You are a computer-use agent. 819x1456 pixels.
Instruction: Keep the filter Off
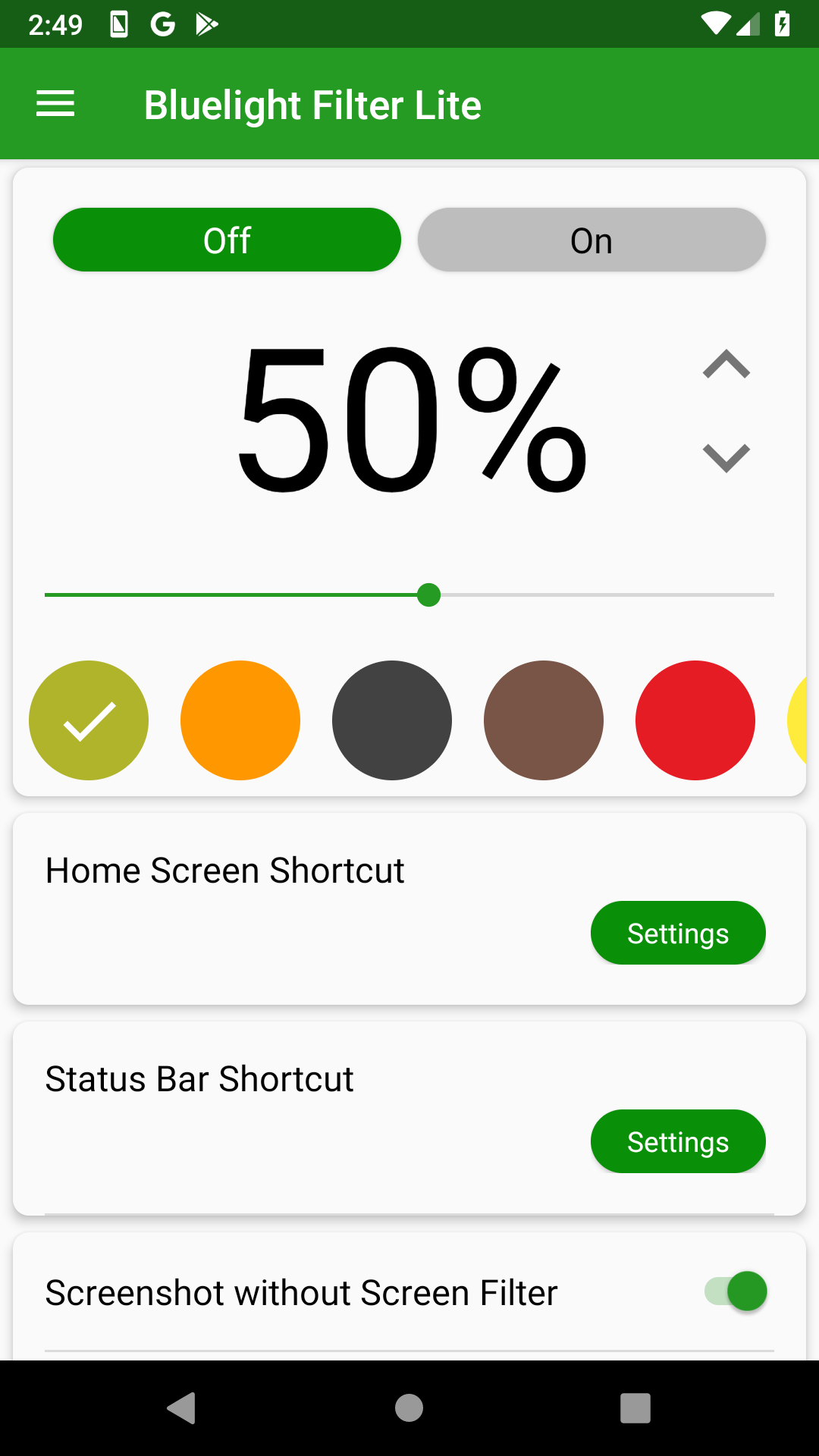[227, 240]
